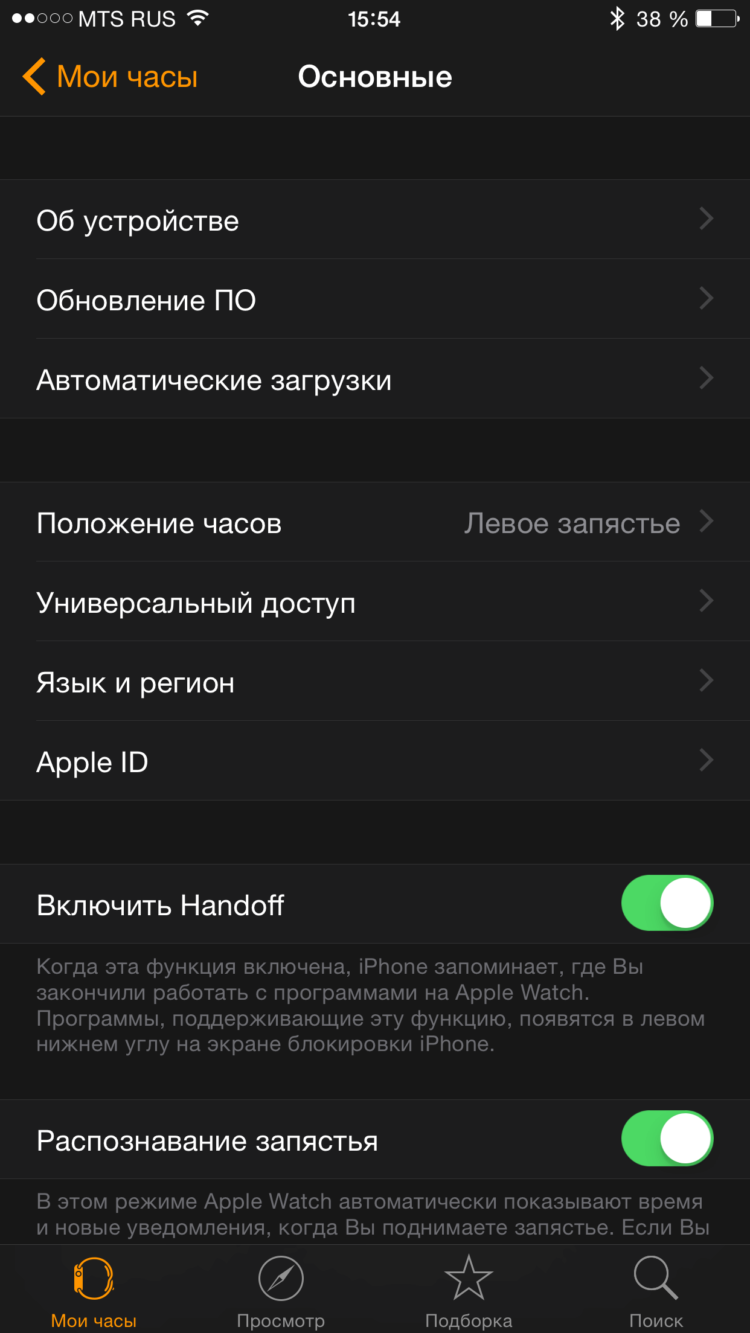Image resolution: width=750 pixels, height=1333 pixels.
Task: Turn off Распознавание запястья
Action: (x=667, y=1140)
